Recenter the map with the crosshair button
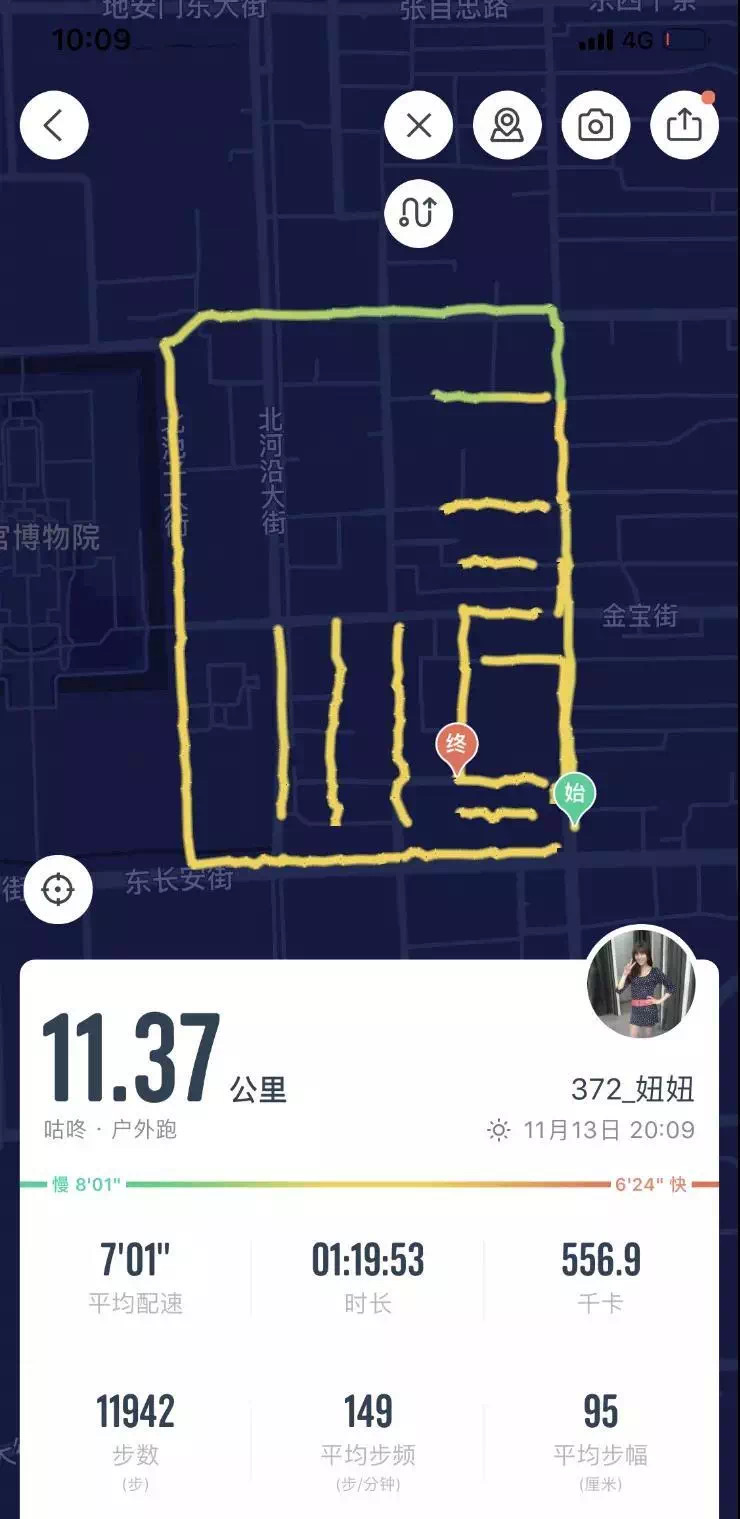Image resolution: width=740 pixels, height=1519 pixels. coord(58,888)
